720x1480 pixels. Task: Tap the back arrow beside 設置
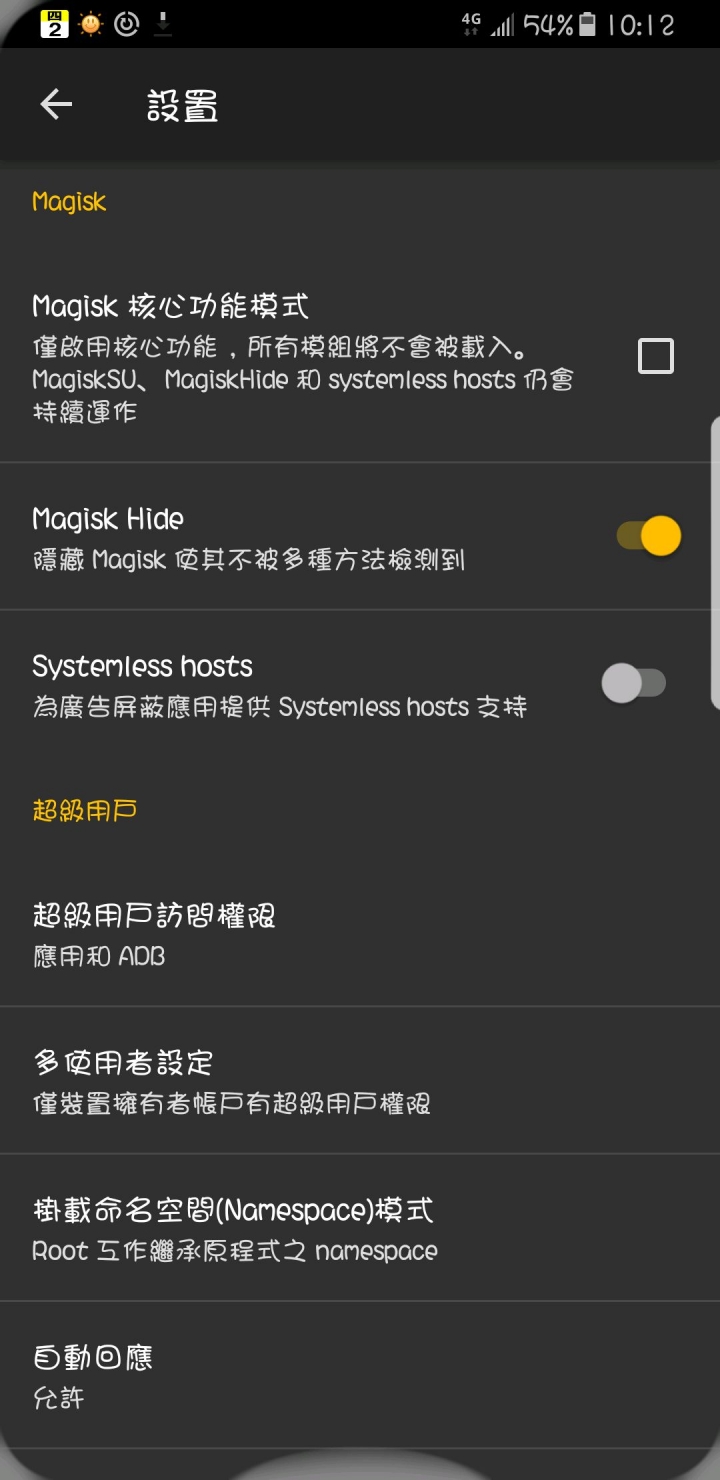pyautogui.click(x=55, y=104)
